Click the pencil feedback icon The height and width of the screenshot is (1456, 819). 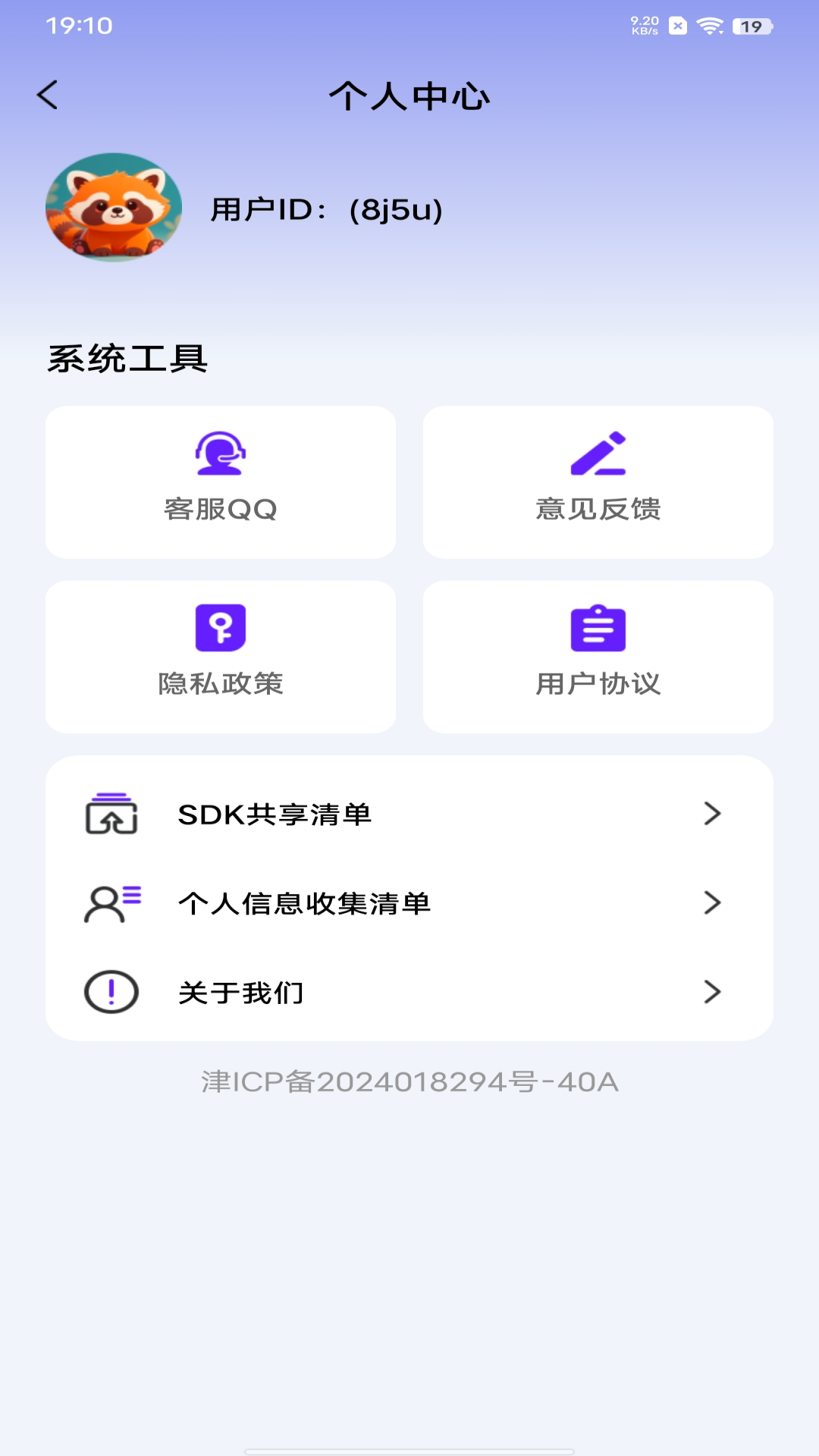tap(598, 453)
